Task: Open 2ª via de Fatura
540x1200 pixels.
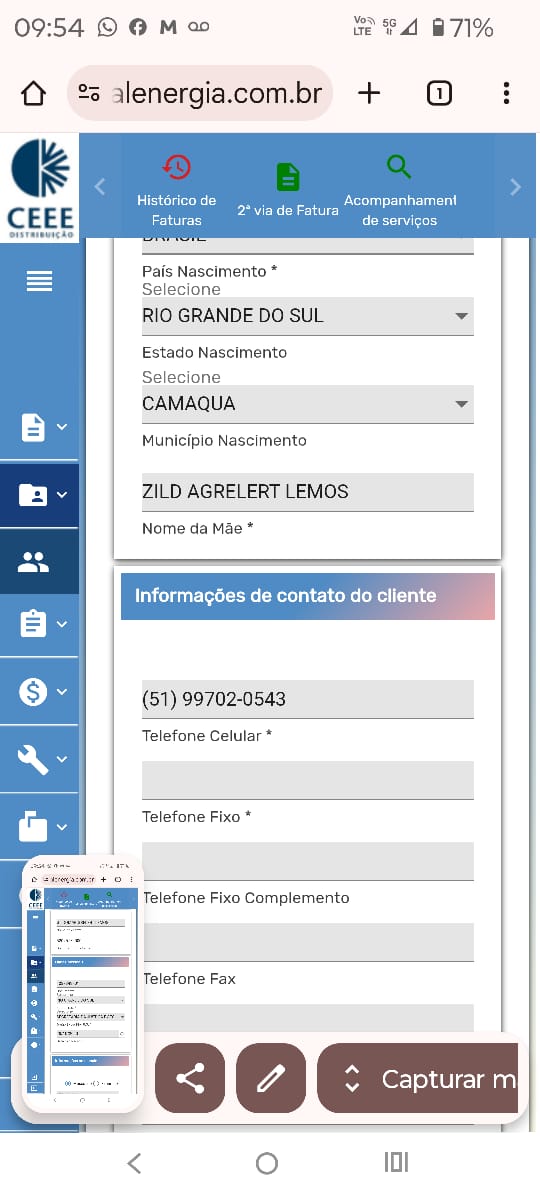Action: (x=288, y=191)
